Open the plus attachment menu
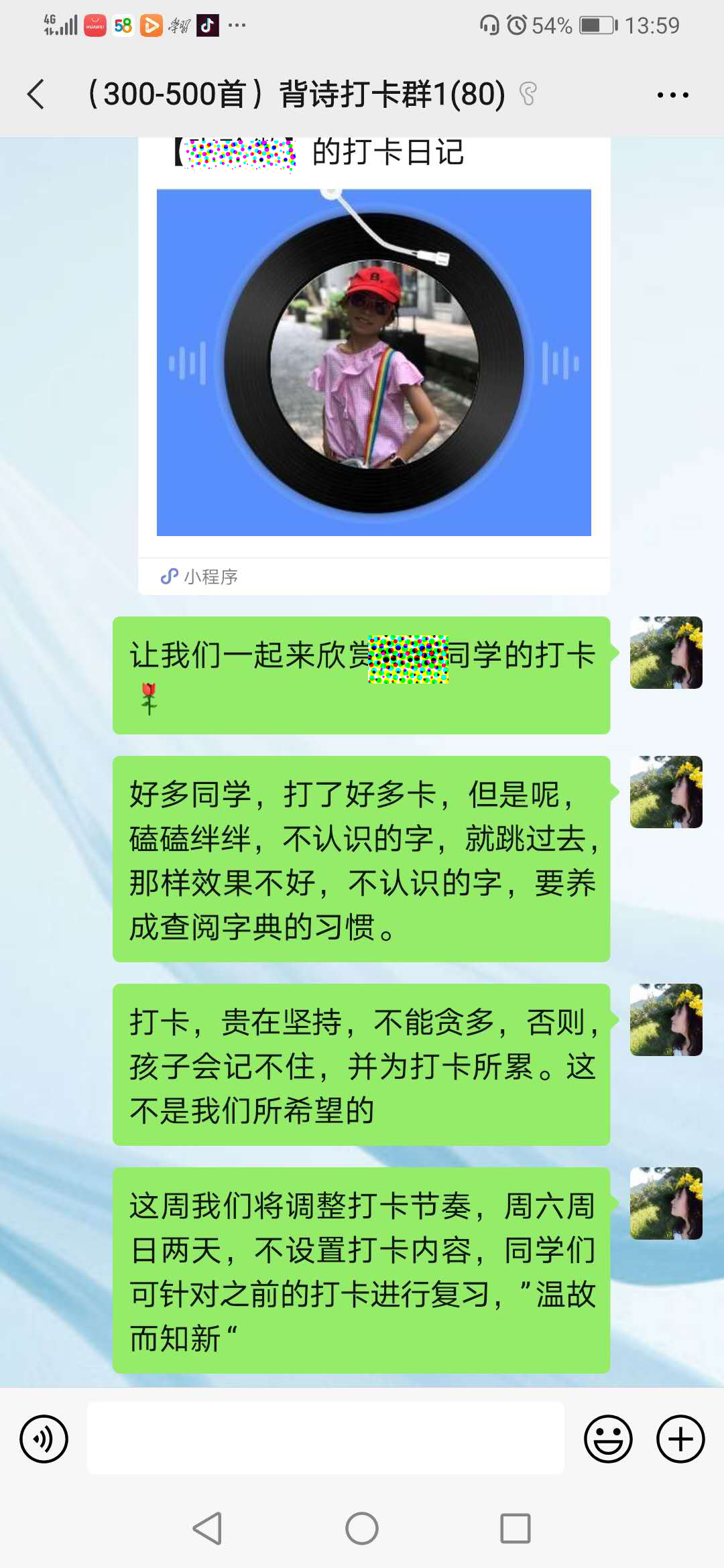The image size is (724, 1568). pyautogui.click(x=680, y=1439)
